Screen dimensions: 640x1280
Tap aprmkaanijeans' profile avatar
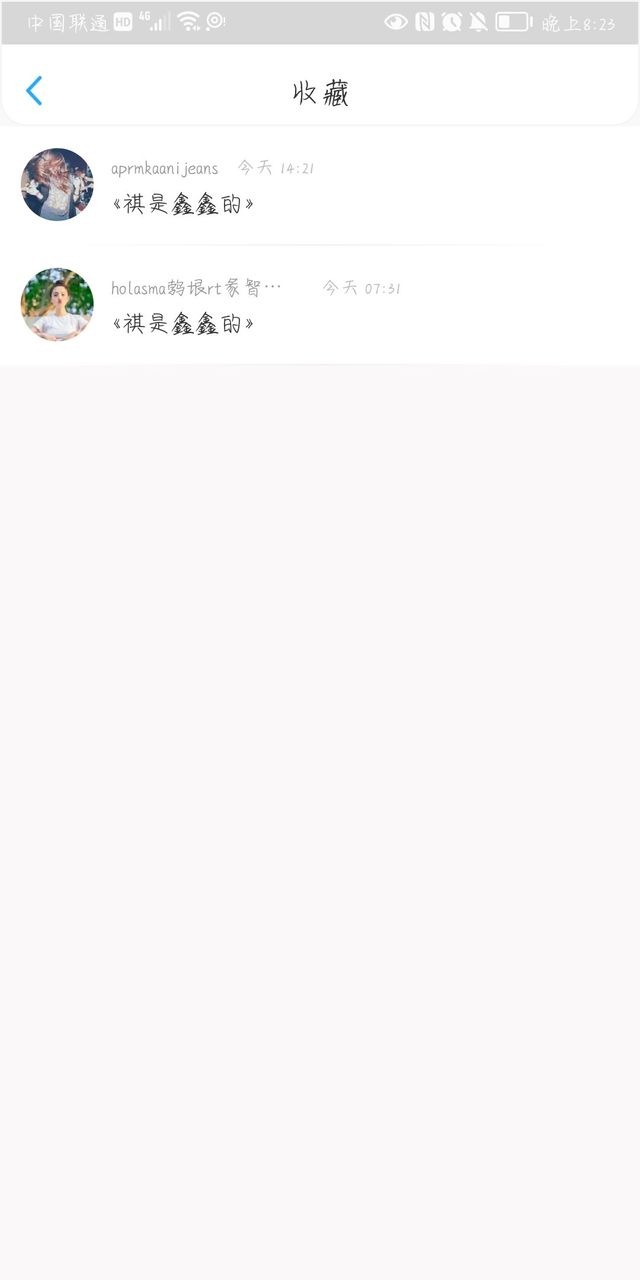57,185
